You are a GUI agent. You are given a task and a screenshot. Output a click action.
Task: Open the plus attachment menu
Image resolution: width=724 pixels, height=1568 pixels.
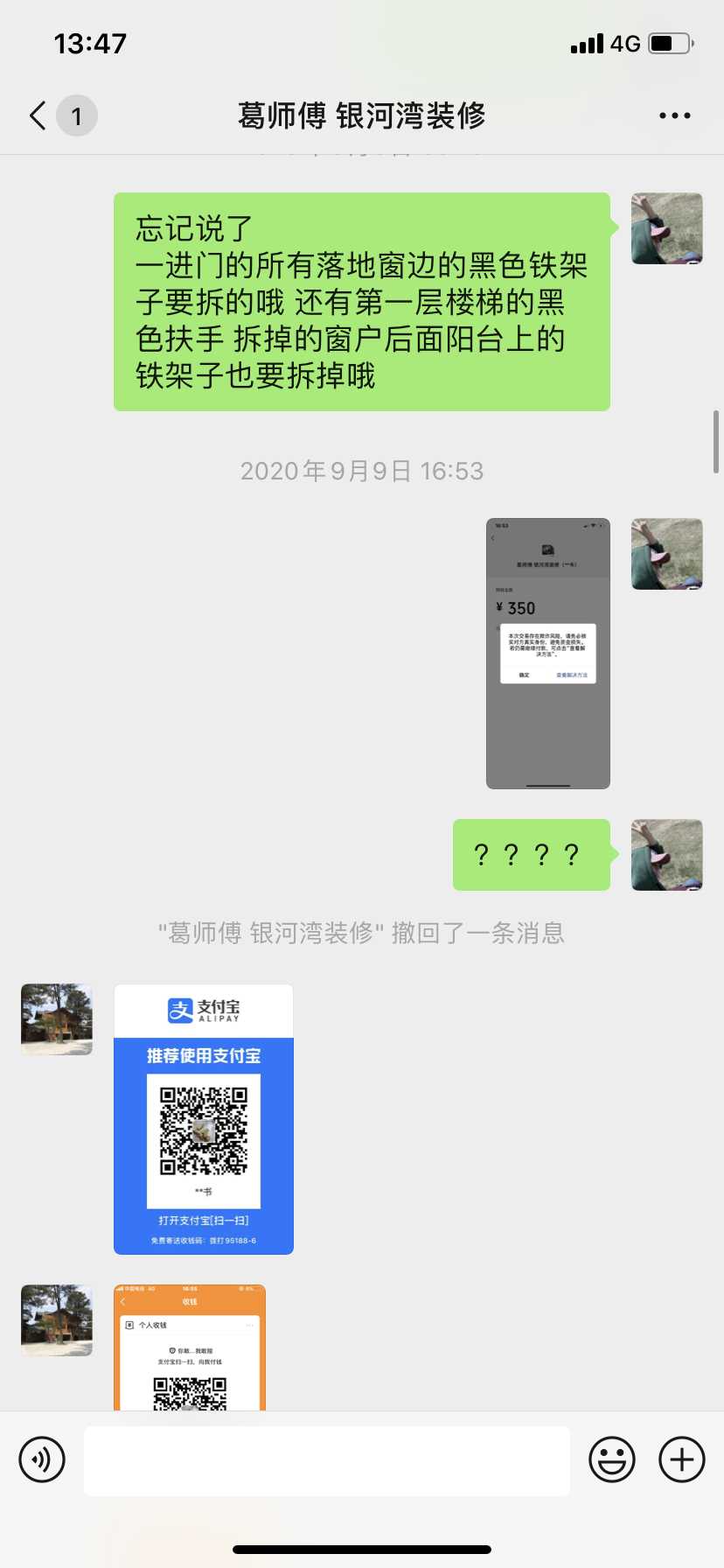[681, 1459]
